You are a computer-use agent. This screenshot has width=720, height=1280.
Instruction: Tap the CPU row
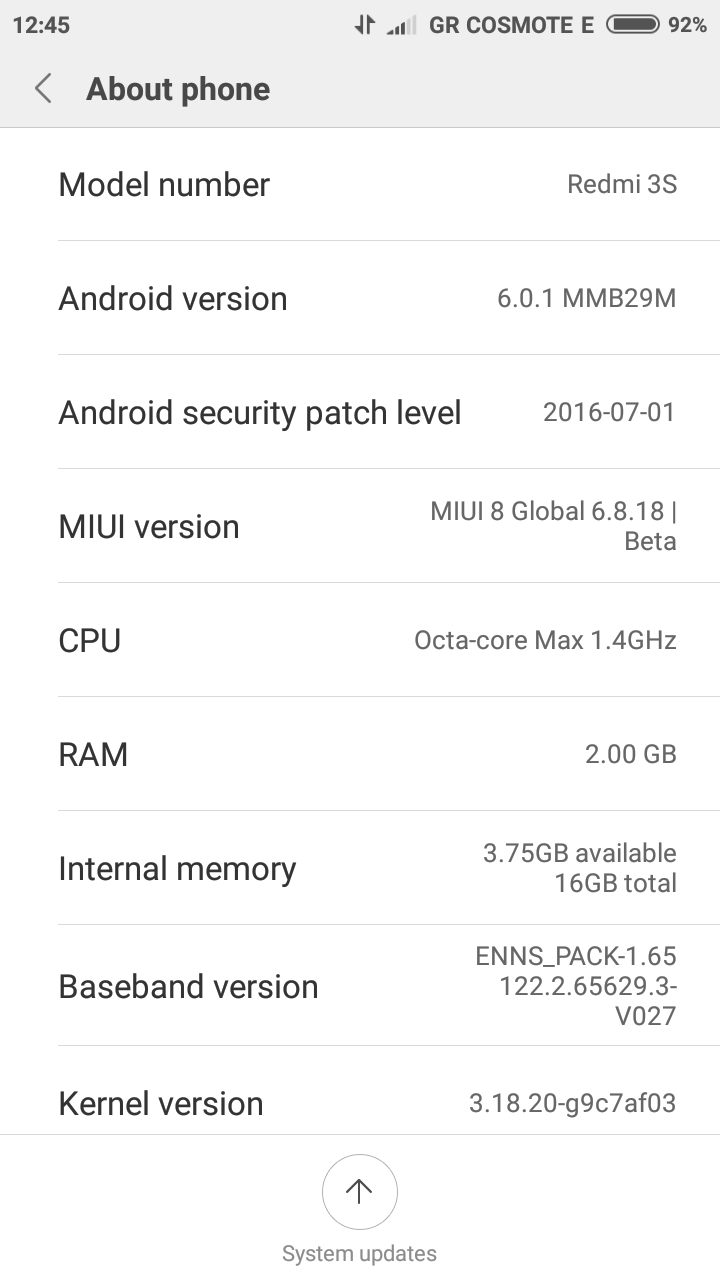point(360,640)
